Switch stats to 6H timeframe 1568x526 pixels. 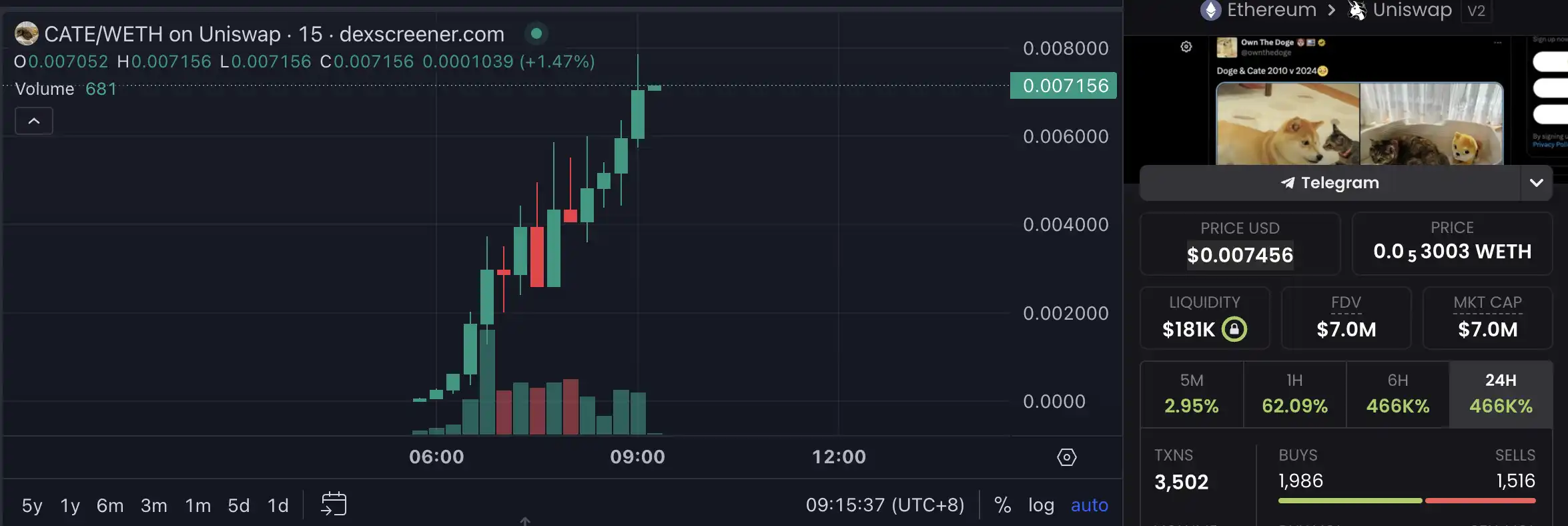[1398, 394]
